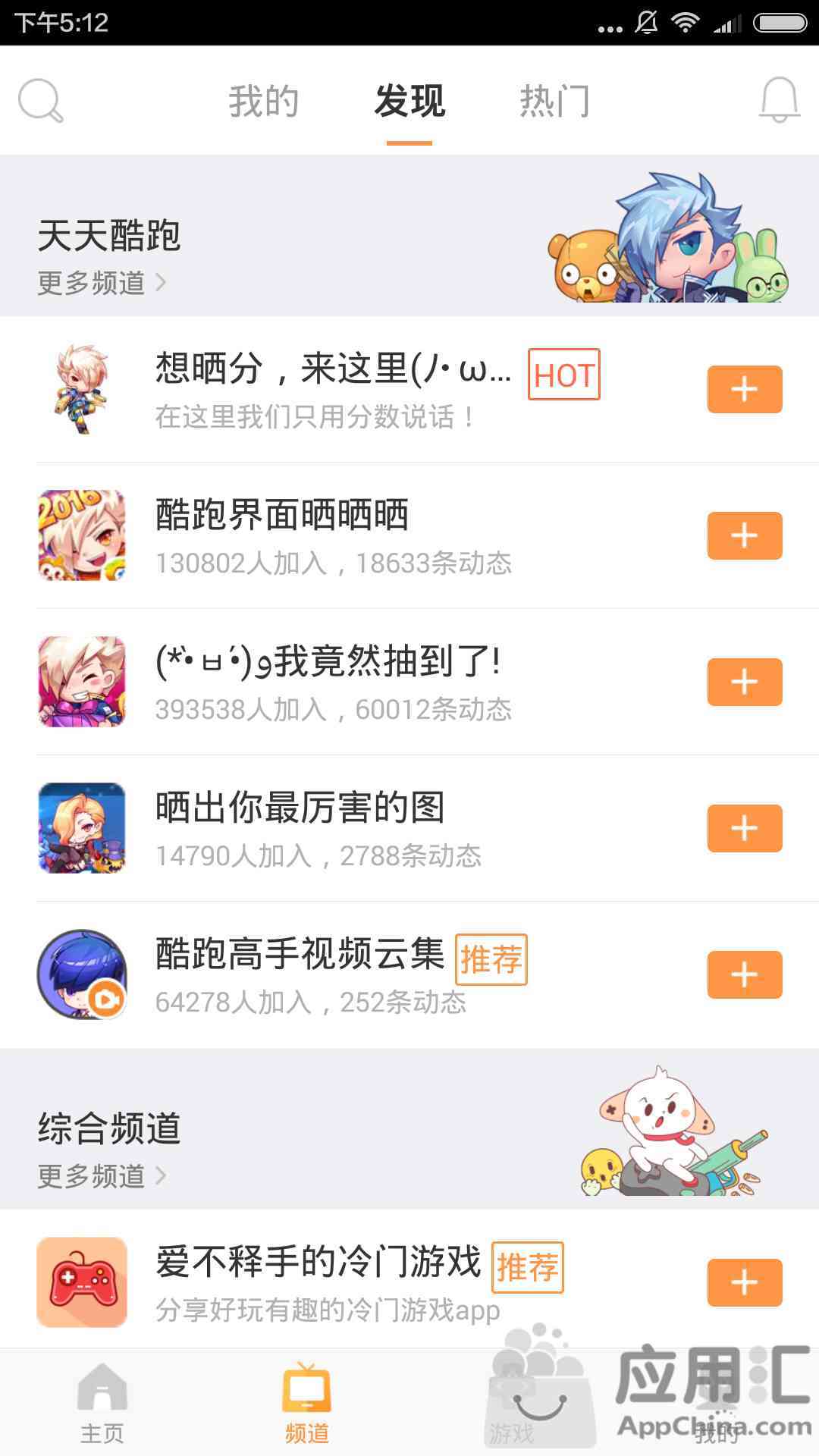Join the 我竟然抽到了 channel

click(x=744, y=682)
